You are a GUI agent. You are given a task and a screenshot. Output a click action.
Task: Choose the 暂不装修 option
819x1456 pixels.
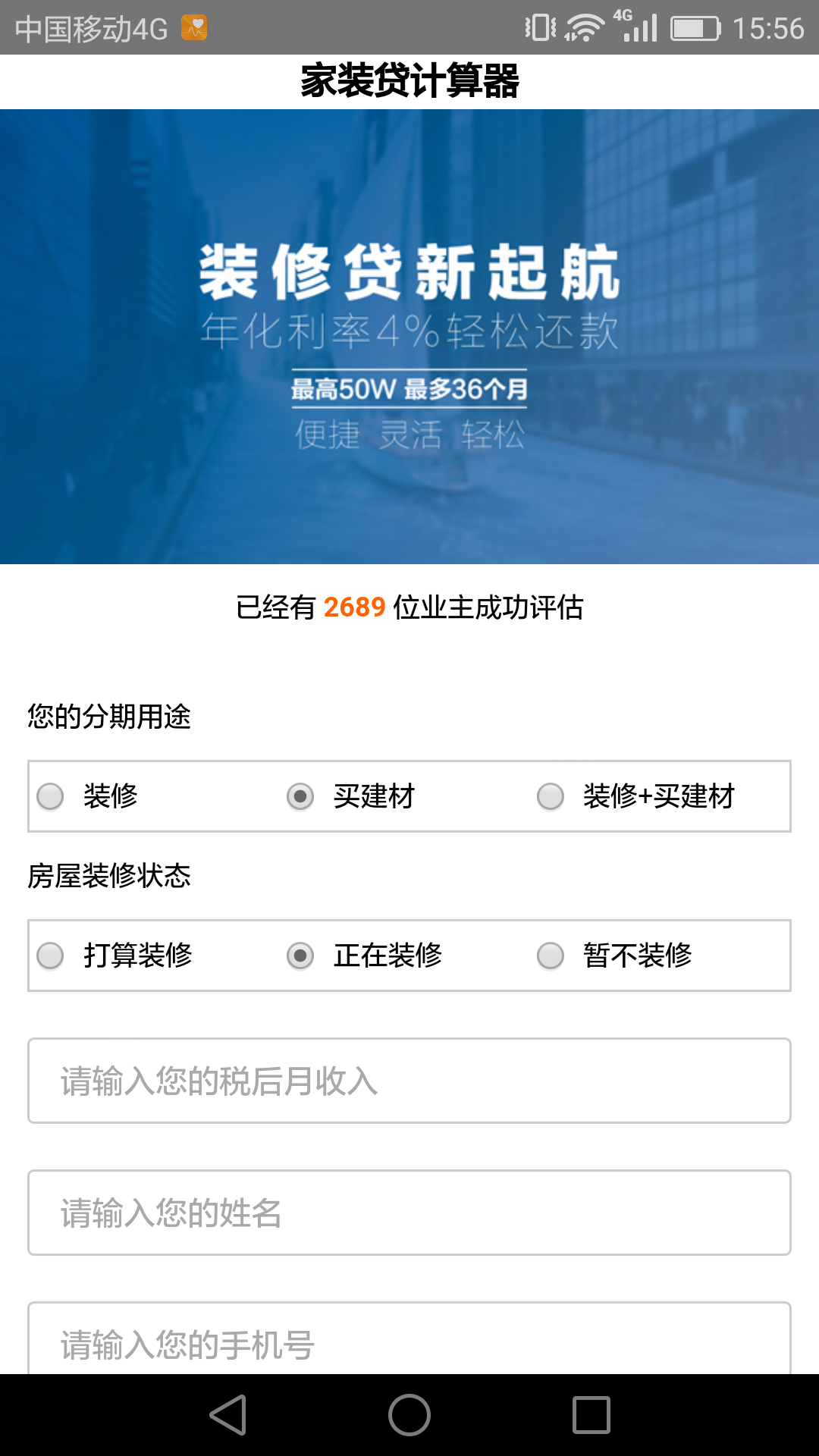coord(551,955)
